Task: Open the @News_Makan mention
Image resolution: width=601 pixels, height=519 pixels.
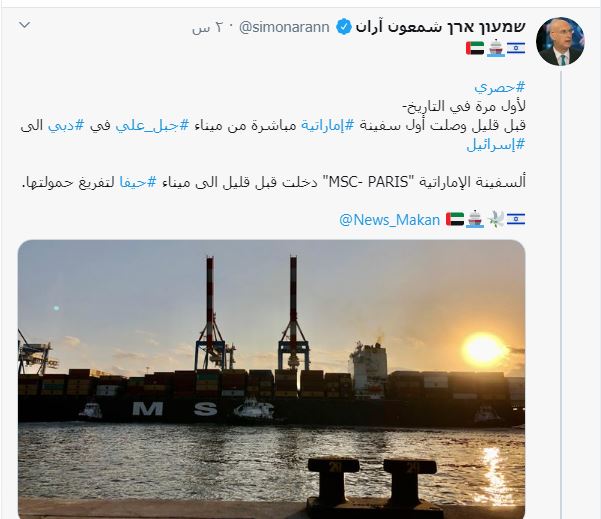Action: (x=394, y=219)
